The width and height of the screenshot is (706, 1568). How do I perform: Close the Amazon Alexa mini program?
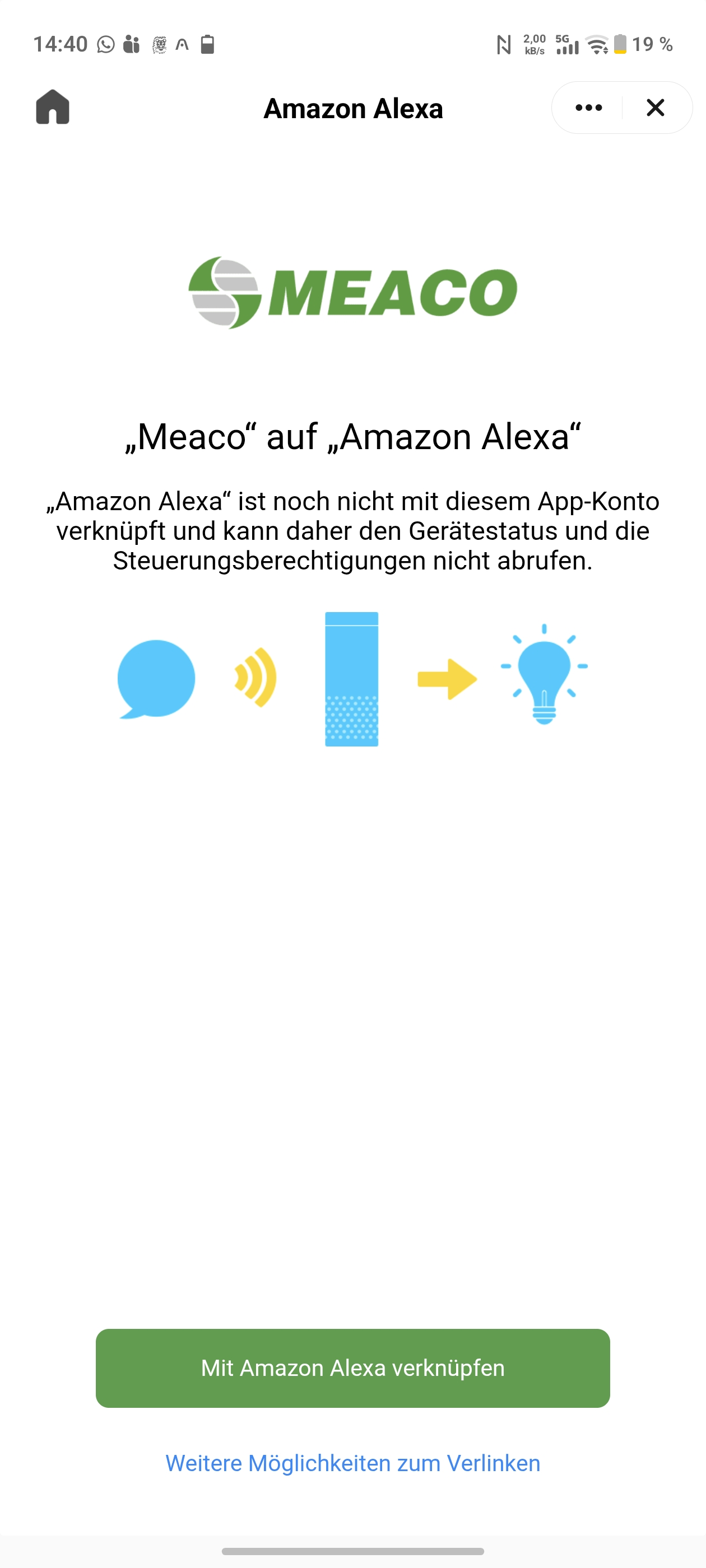656,108
